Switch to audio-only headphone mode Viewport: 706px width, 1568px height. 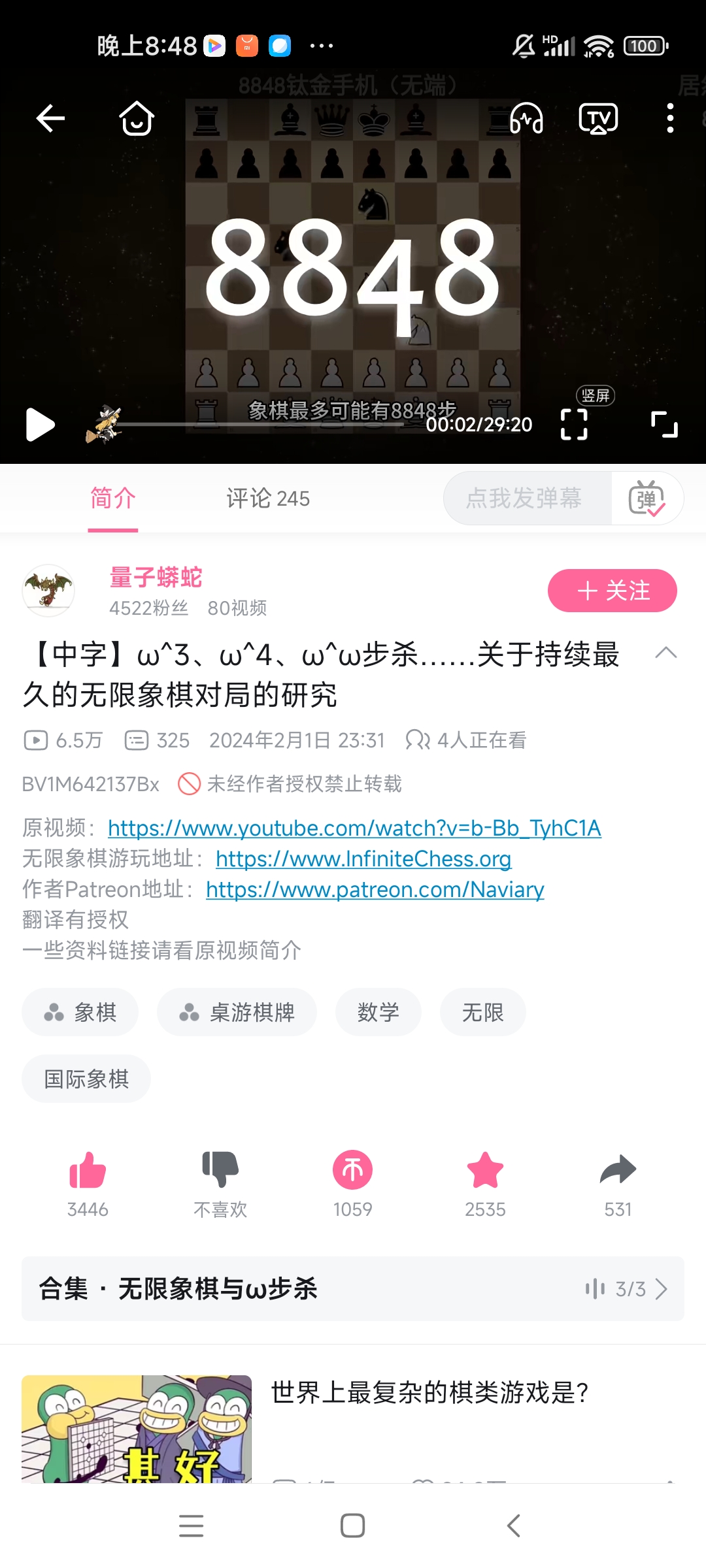[527, 118]
